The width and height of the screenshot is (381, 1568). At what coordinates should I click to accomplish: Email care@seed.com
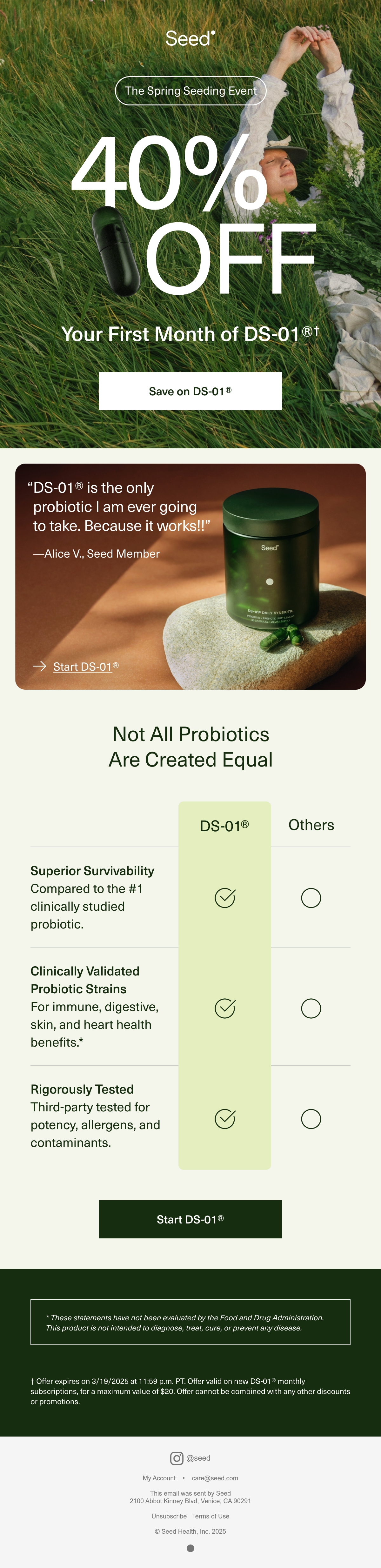click(215, 1478)
